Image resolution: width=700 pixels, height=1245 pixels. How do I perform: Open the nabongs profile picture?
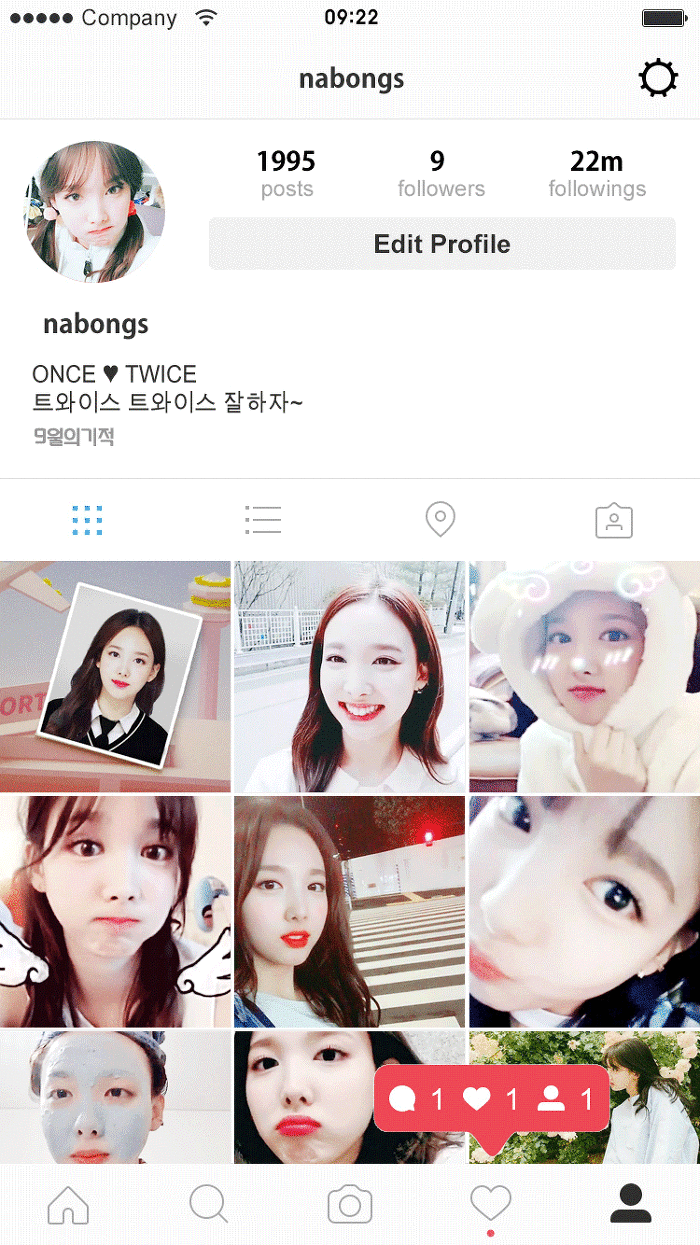94,212
